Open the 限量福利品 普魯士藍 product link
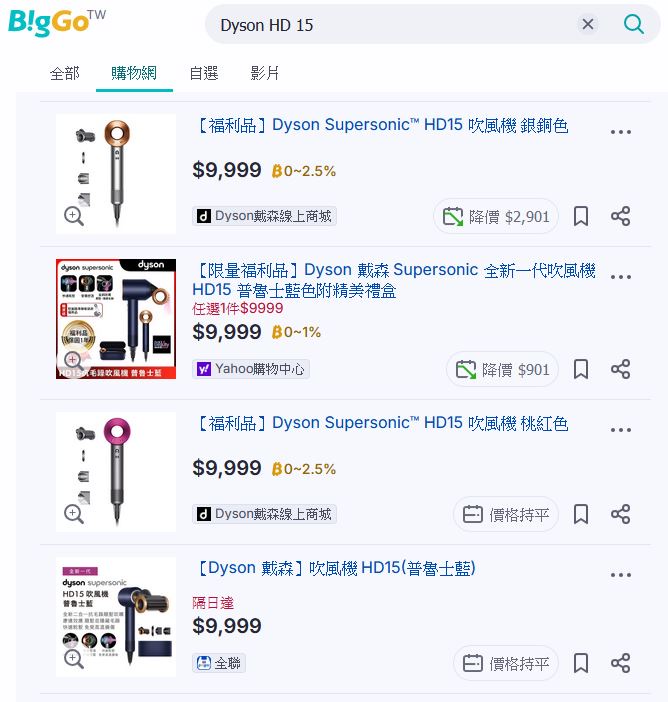 click(395, 280)
